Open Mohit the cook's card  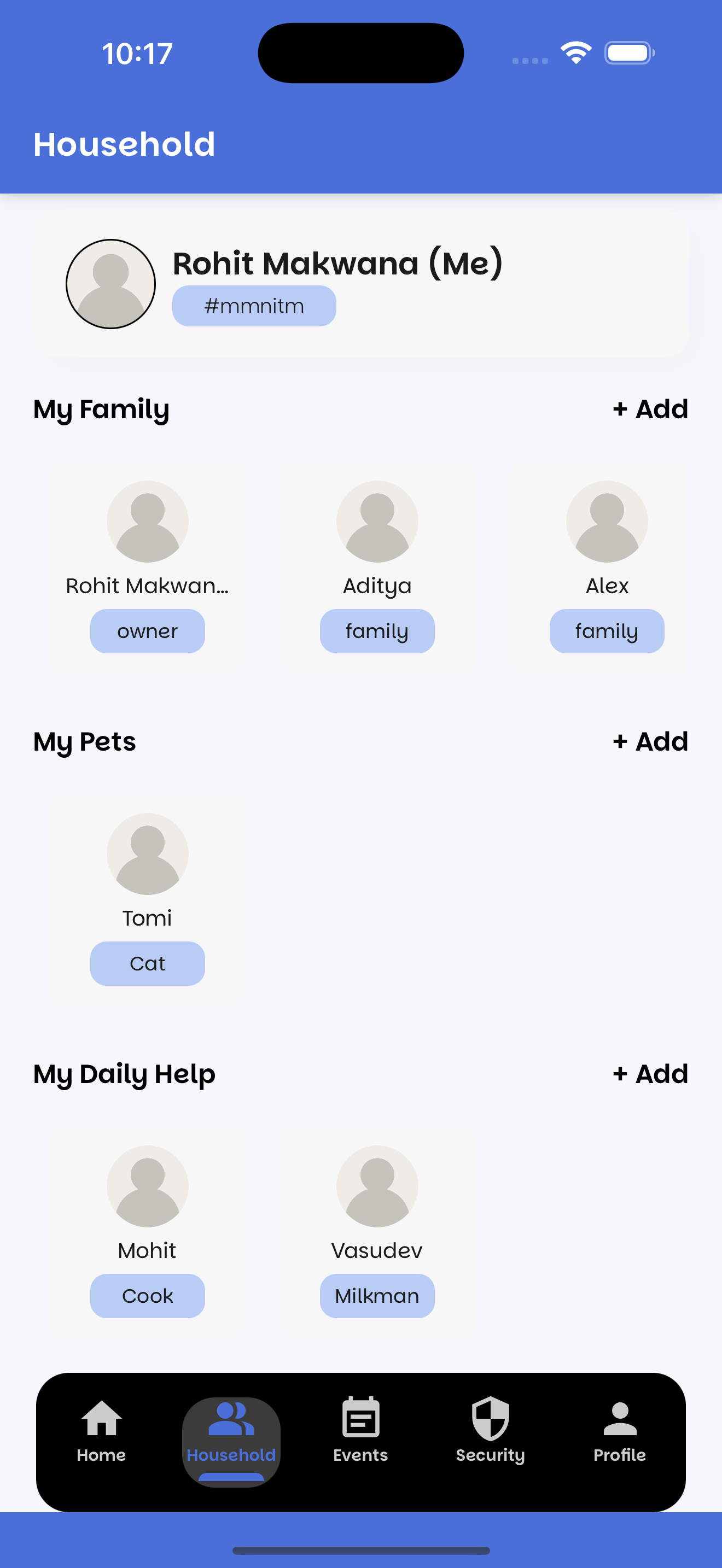[147, 1231]
